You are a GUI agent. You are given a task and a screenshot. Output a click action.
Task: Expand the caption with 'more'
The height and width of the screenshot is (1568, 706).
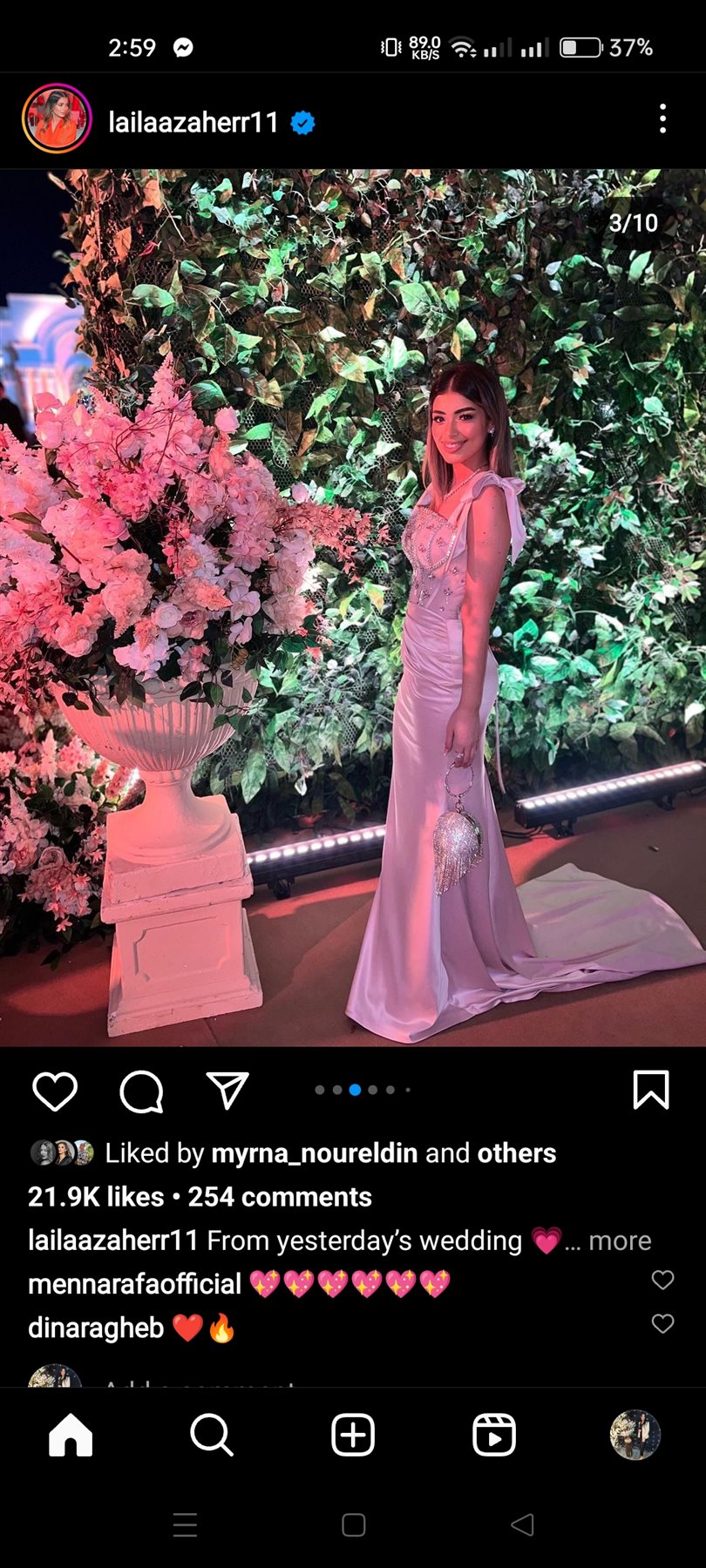[x=619, y=1240]
